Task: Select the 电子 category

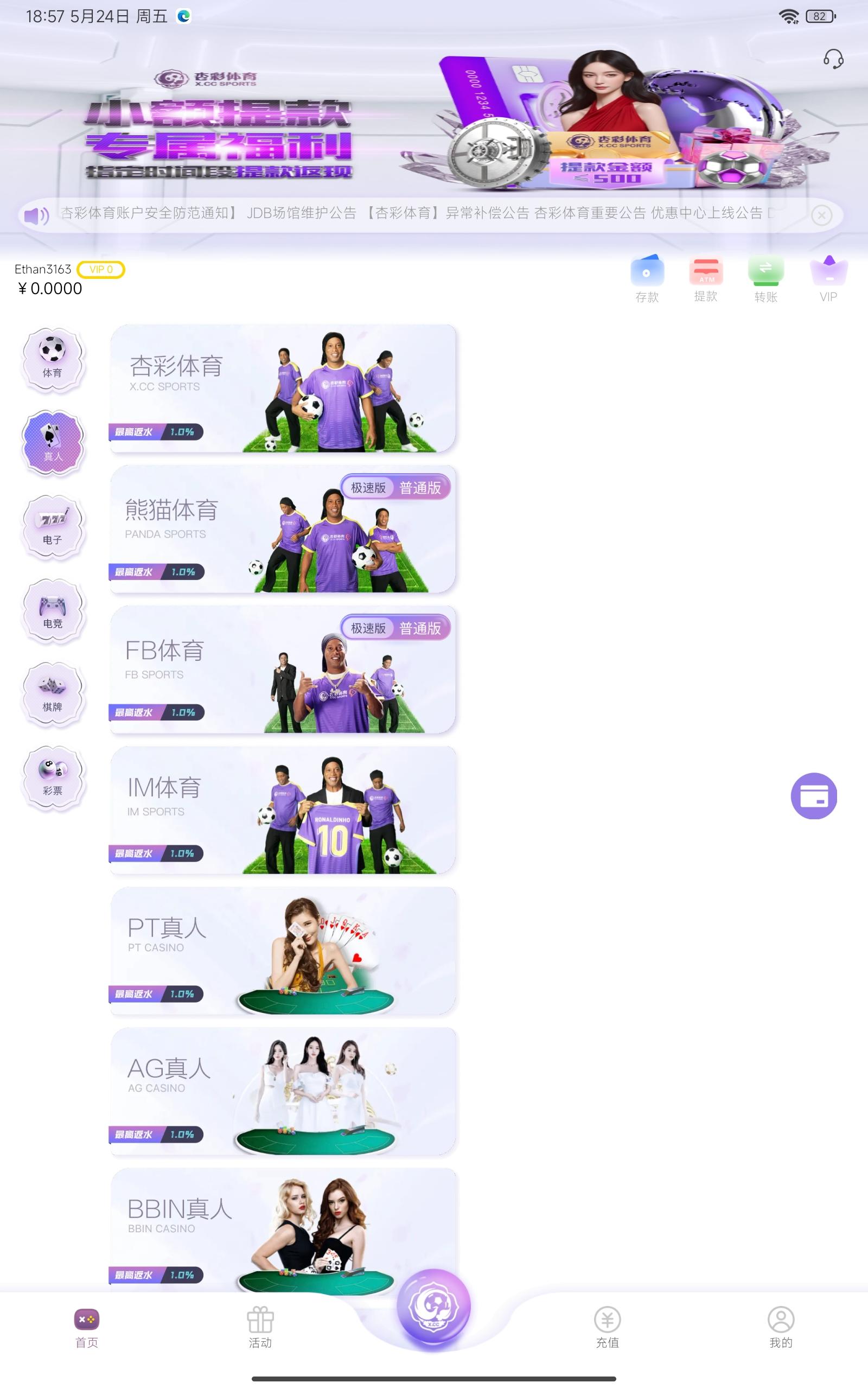Action: click(53, 526)
